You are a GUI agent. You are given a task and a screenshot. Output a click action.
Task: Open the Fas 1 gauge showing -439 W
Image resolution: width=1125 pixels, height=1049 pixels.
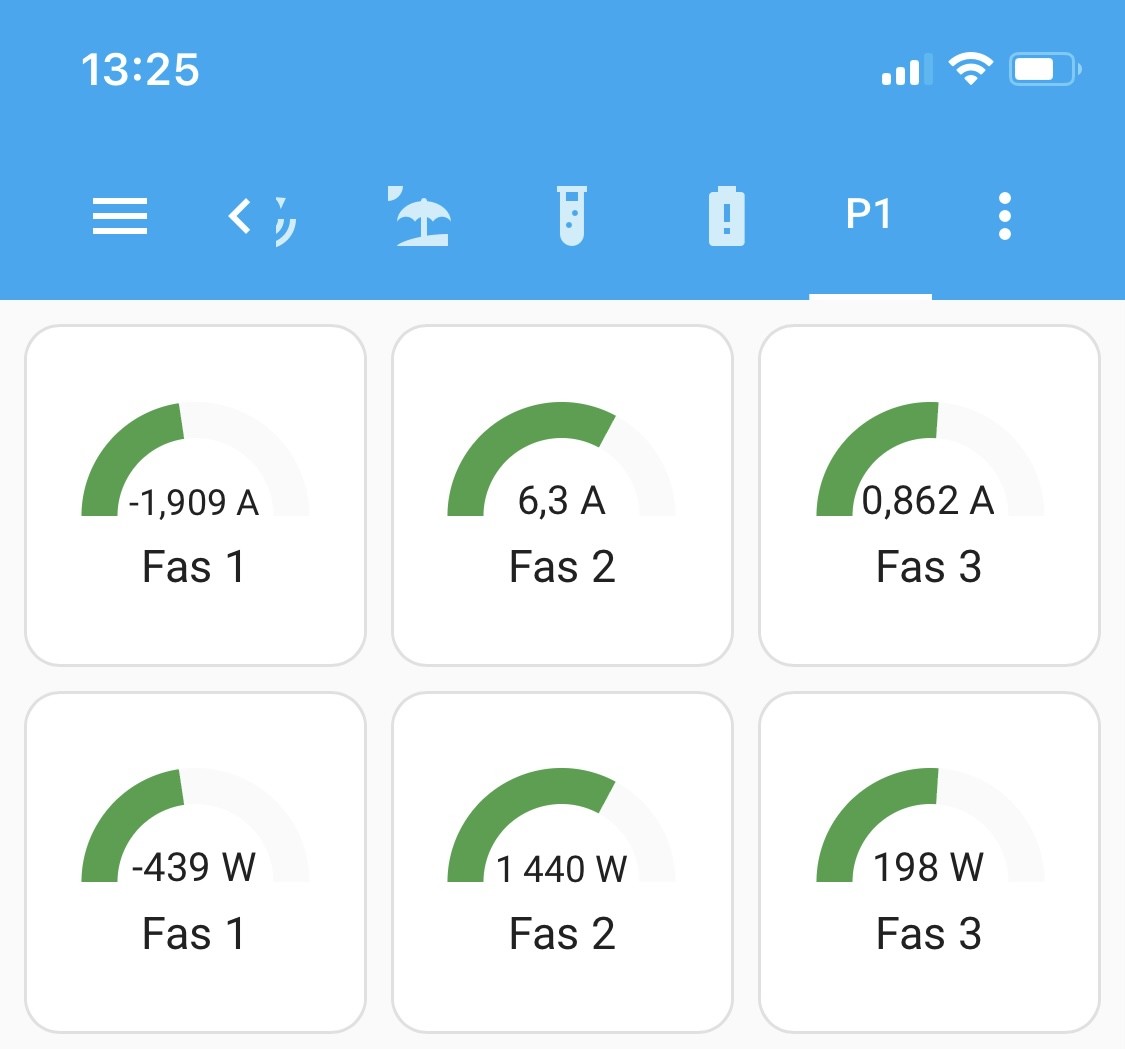coord(195,862)
